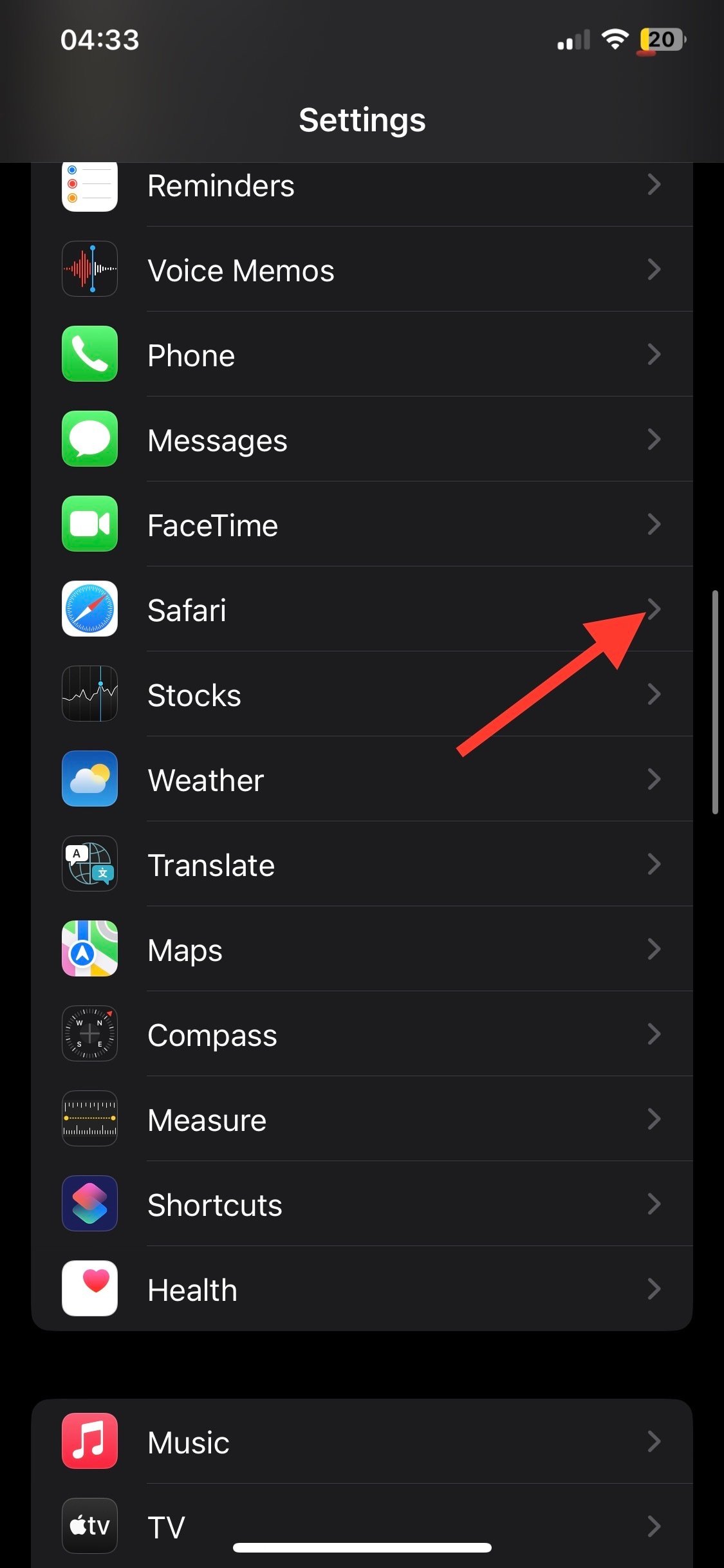Go to Translate settings

(362, 864)
